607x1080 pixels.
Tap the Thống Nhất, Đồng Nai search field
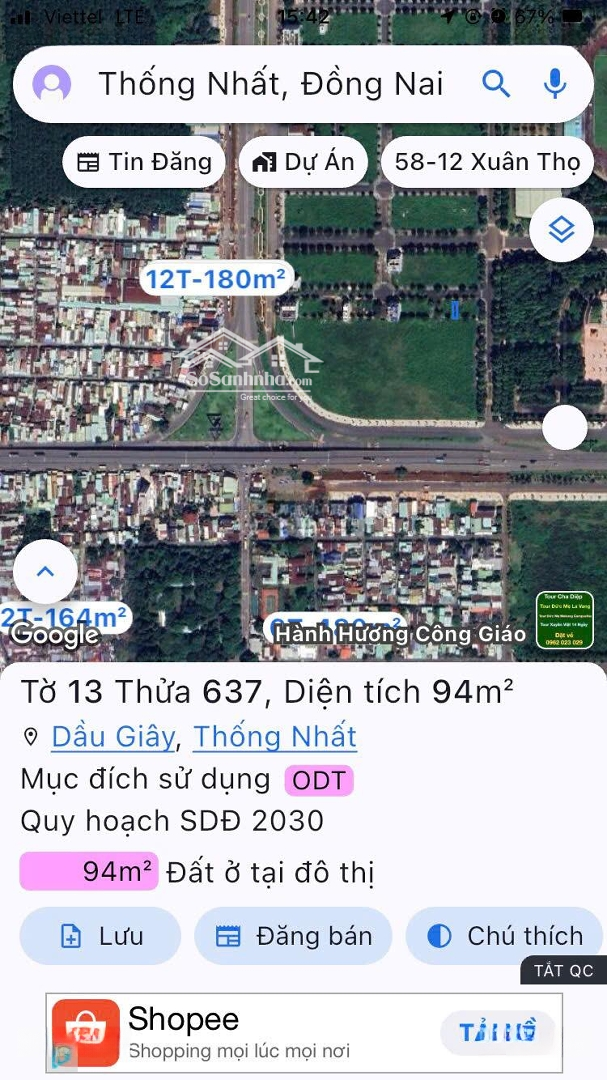click(x=270, y=84)
